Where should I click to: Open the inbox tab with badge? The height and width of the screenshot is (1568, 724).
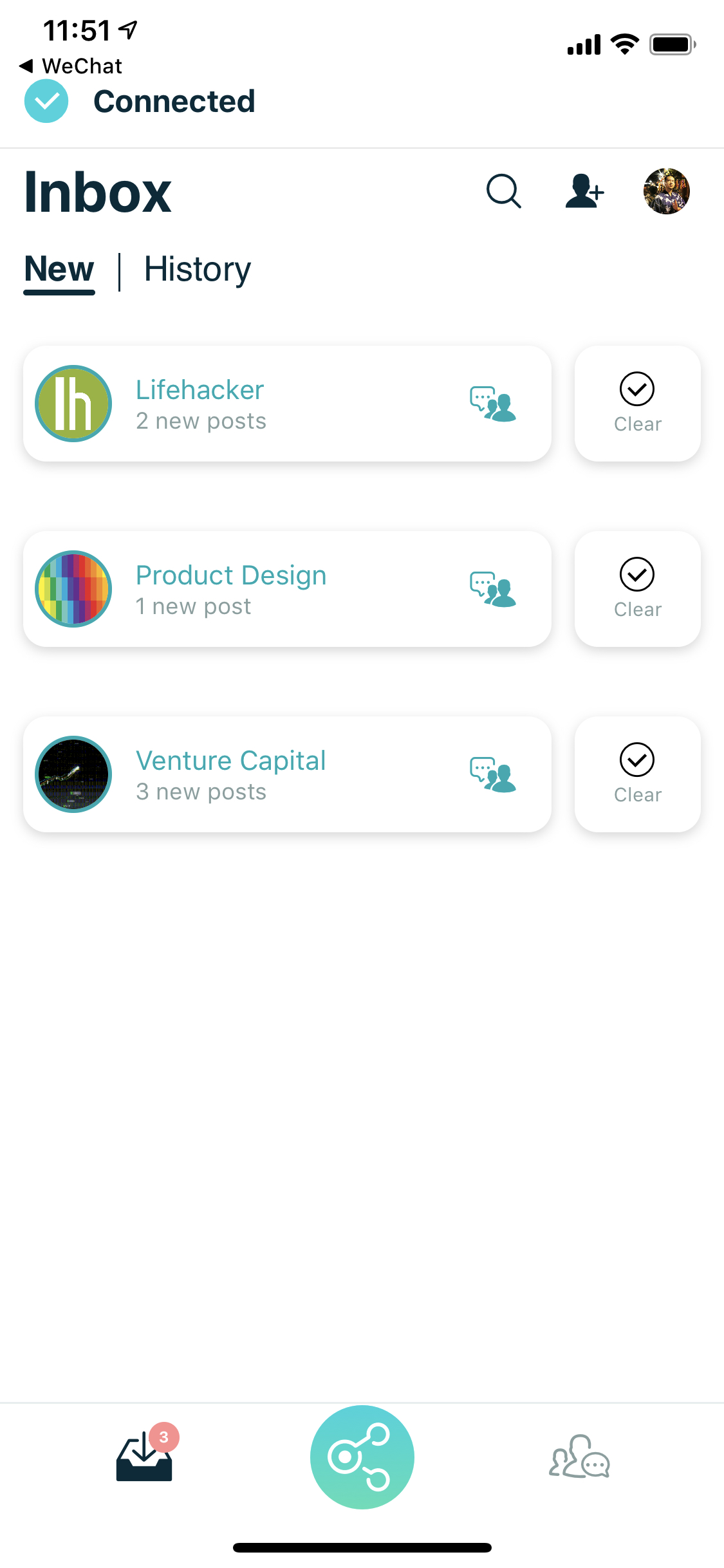(x=145, y=1456)
